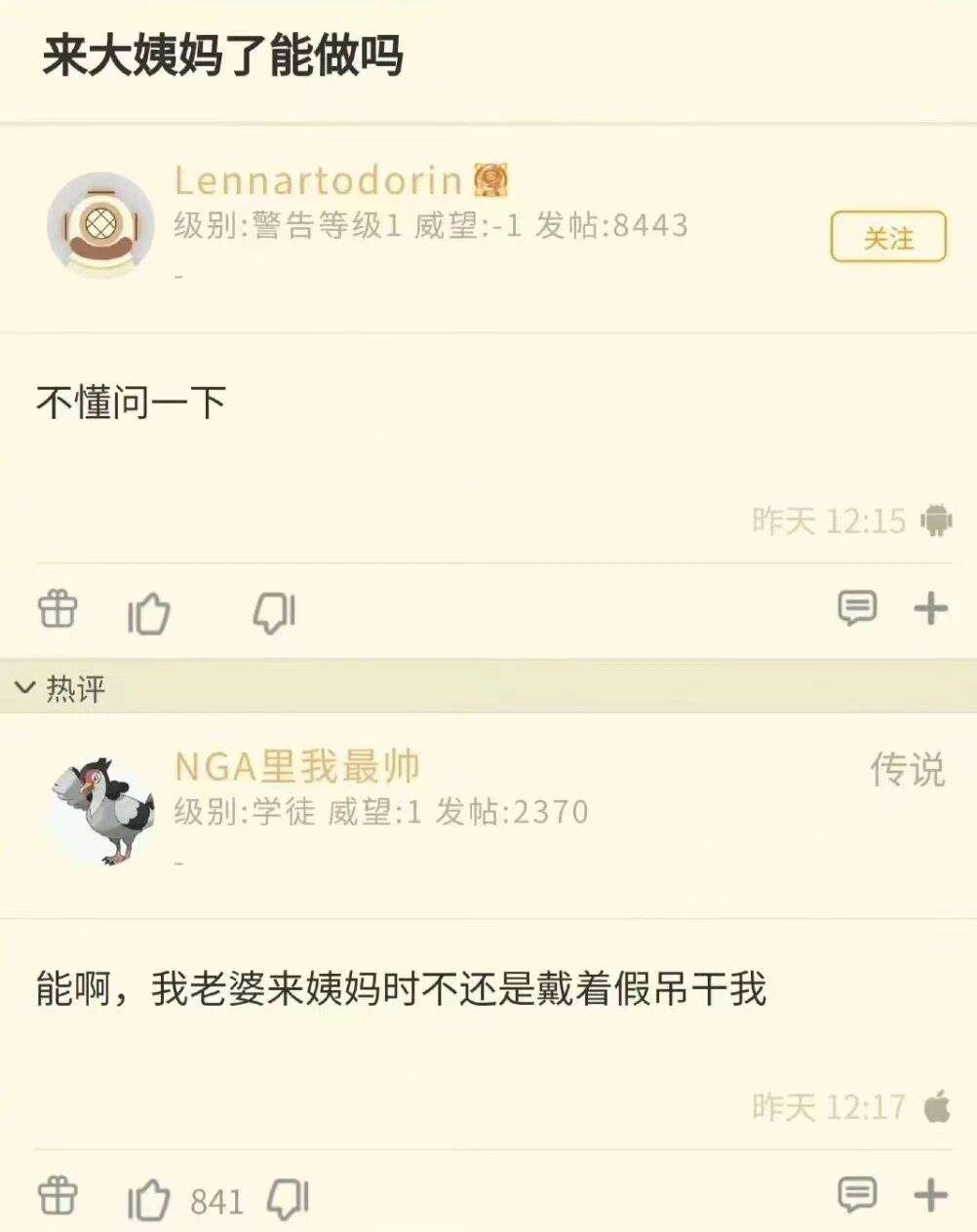The width and height of the screenshot is (977, 1232).
Task: Comment on NGA里我最帅's reply
Action: coord(857,1194)
